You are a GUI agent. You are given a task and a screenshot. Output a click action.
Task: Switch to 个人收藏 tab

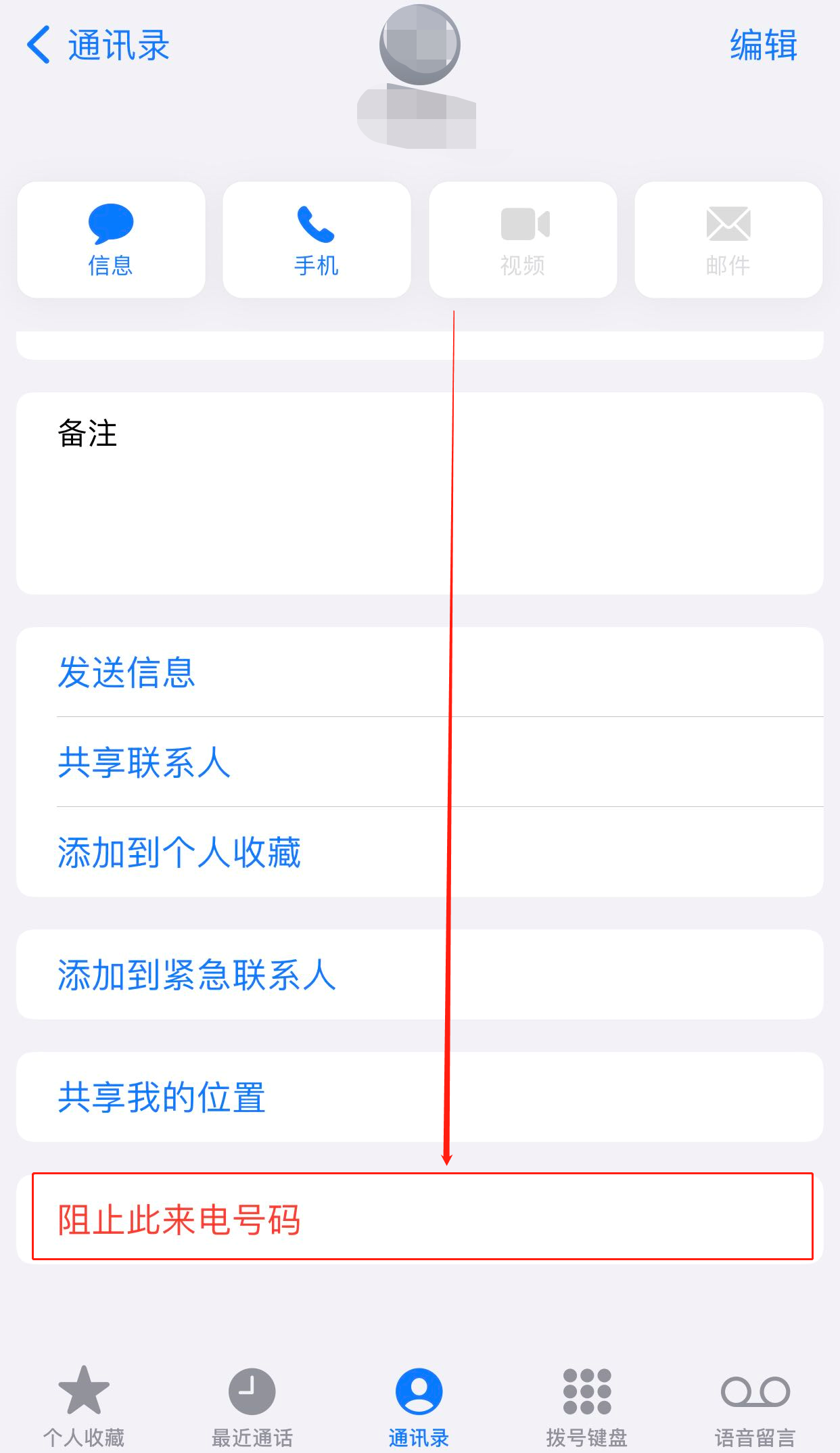coord(84,1406)
